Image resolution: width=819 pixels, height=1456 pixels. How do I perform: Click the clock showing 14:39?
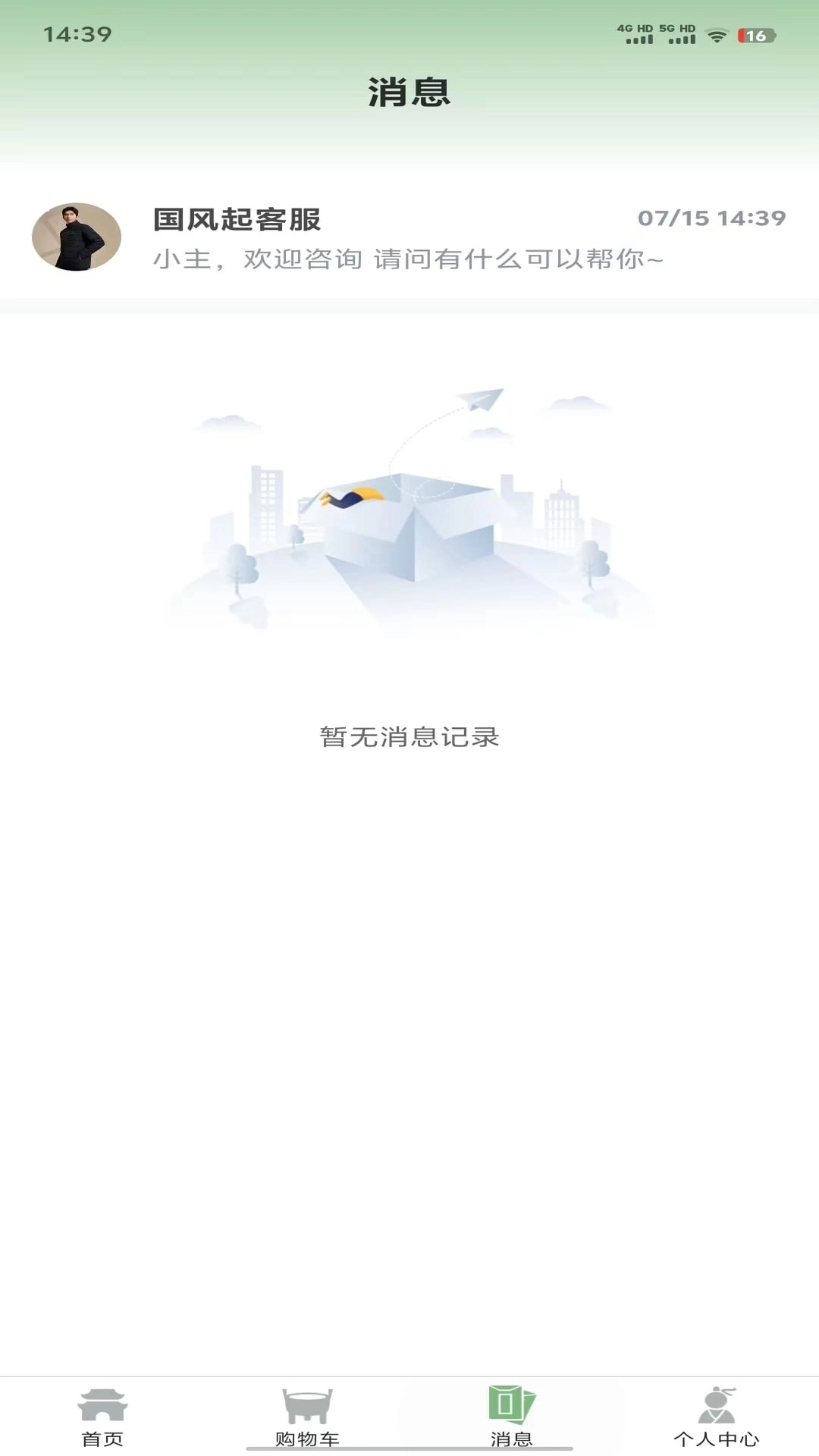pyautogui.click(x=80, y=33)
